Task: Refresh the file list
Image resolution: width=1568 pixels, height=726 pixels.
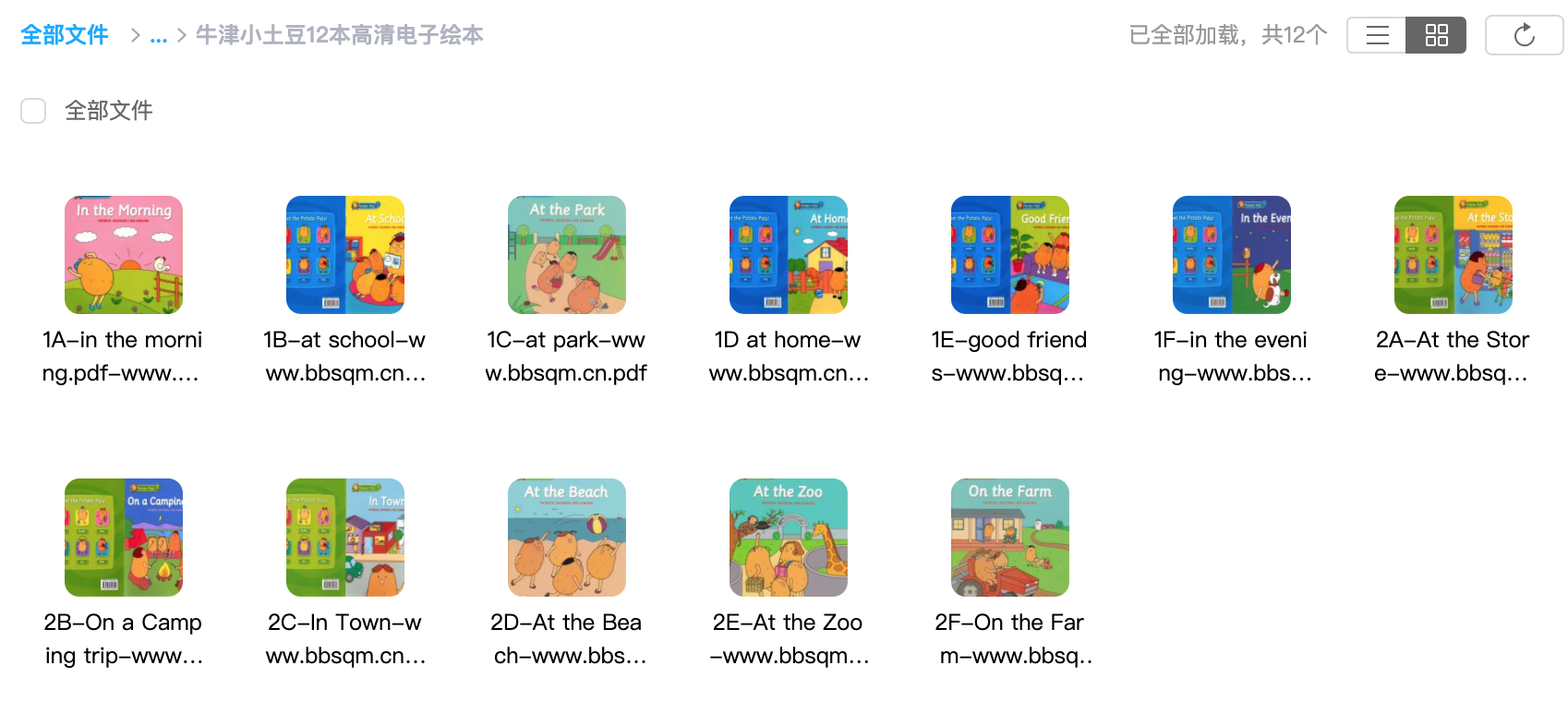Action: (x=1524, y=35)
